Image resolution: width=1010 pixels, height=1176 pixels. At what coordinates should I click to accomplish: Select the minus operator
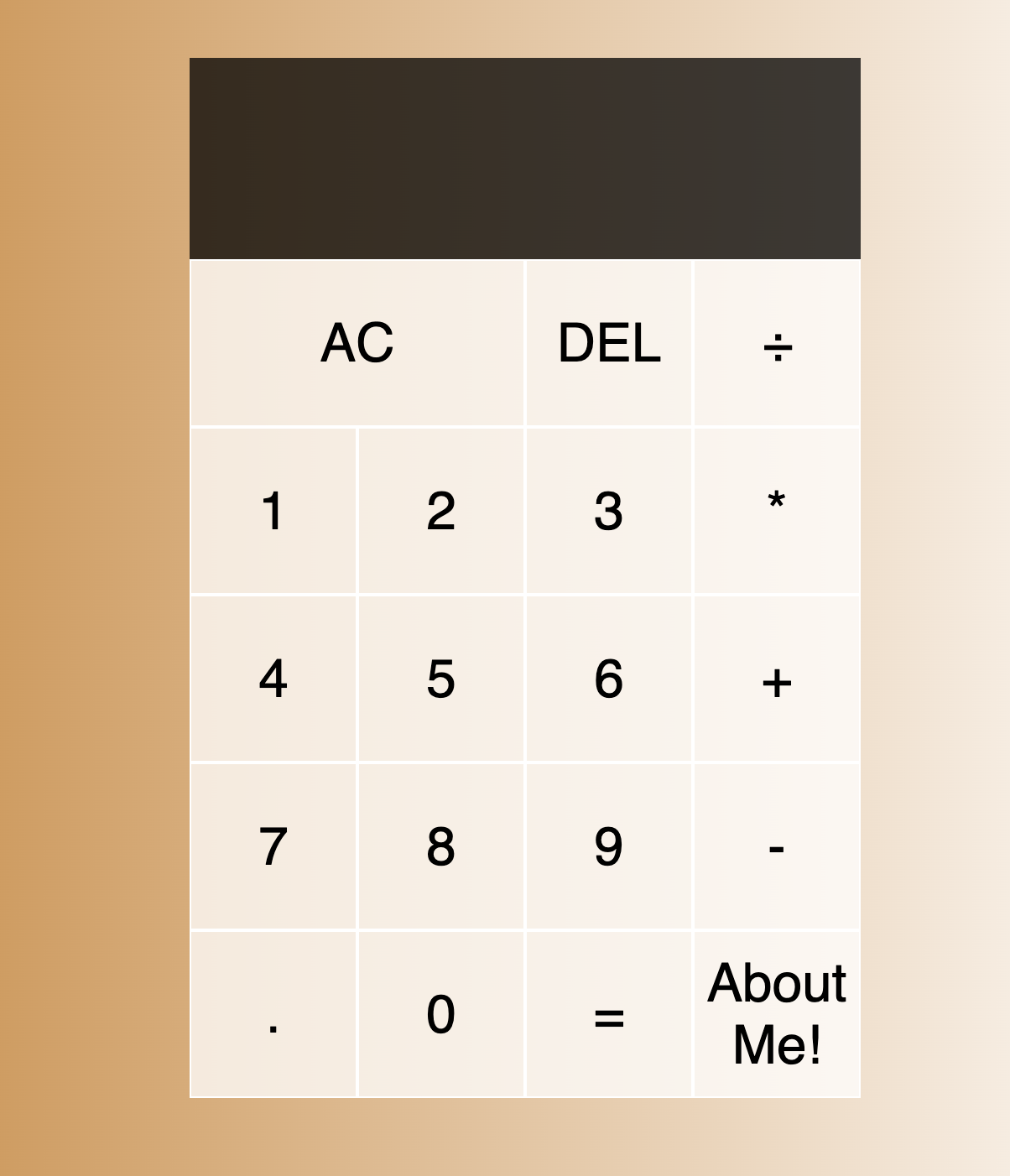pos(777,846)
